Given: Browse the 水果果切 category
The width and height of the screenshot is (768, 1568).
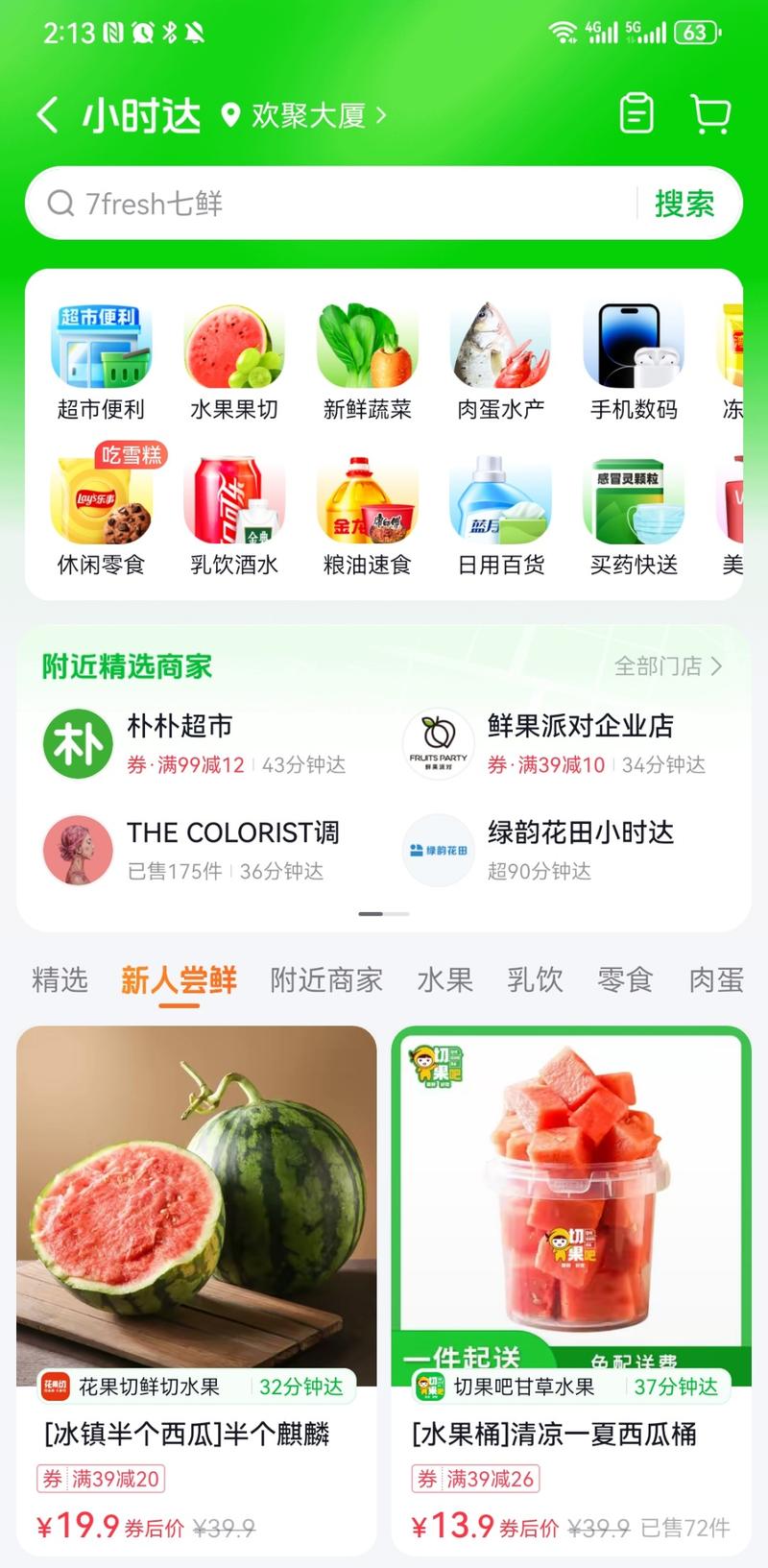Looking at the screenshot, I should (x=234, y=362).
